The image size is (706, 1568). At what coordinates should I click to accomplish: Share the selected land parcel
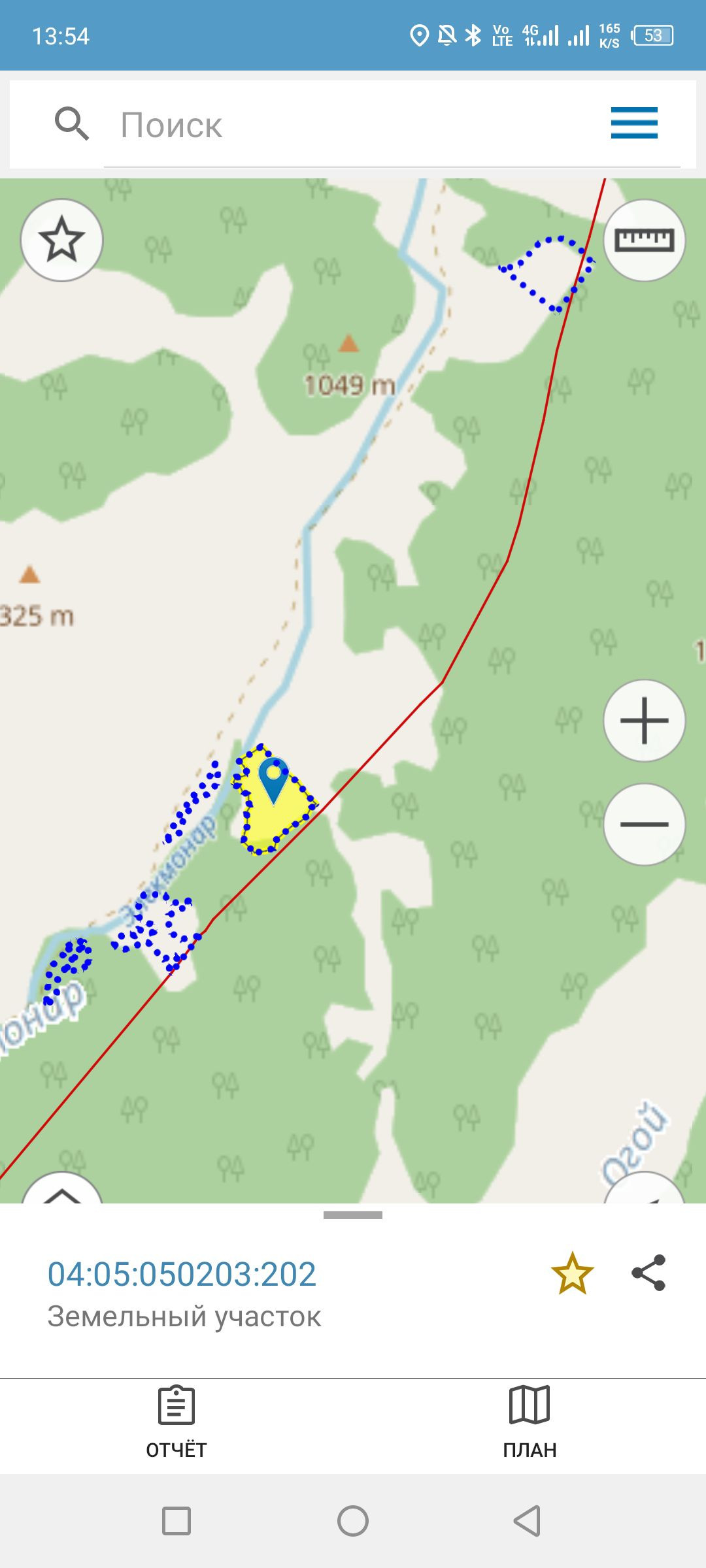point(648,1273)
